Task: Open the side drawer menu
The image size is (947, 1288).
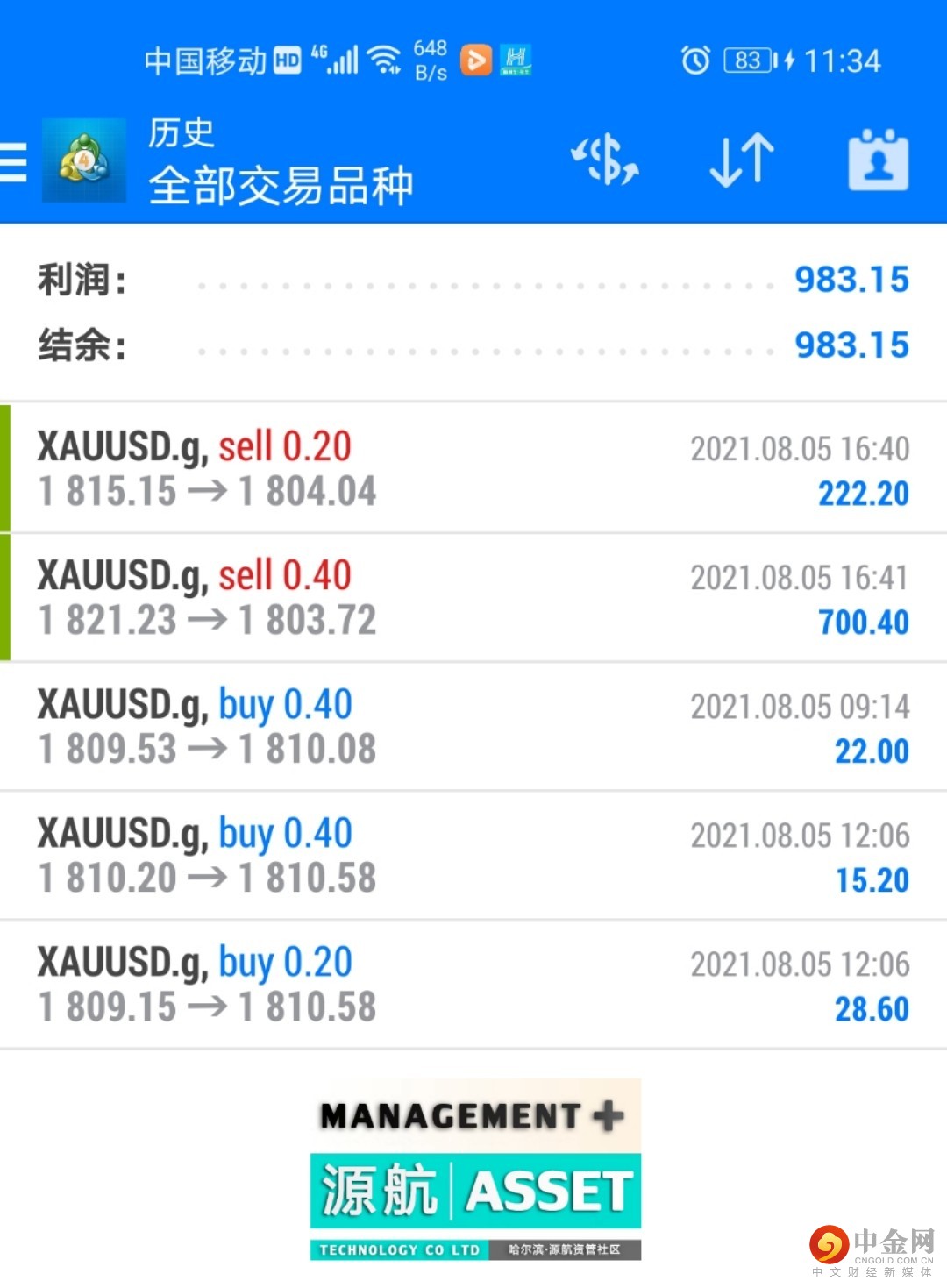Action: pos(14,162)
